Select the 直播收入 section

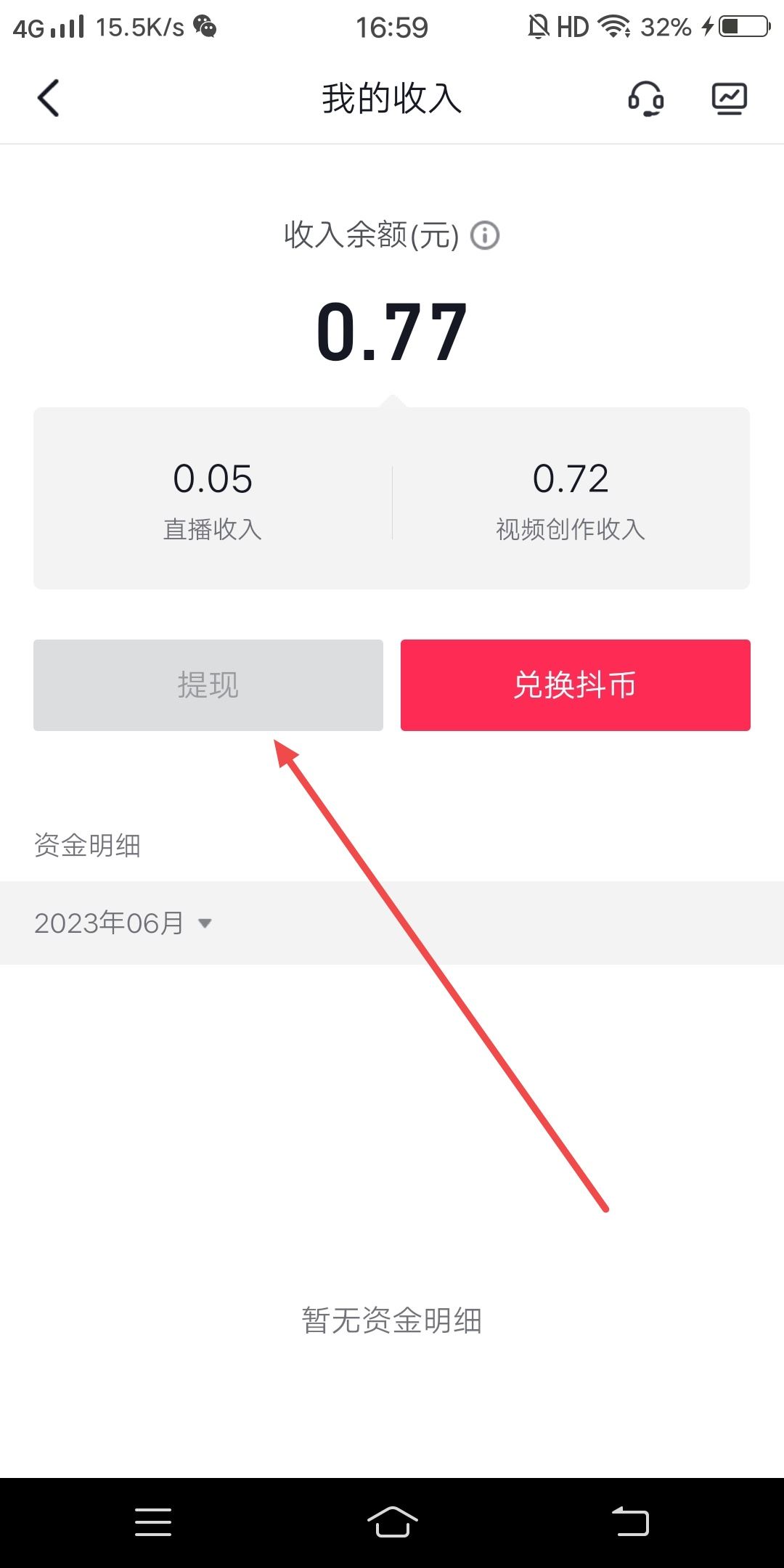click(x=213, y=501)
